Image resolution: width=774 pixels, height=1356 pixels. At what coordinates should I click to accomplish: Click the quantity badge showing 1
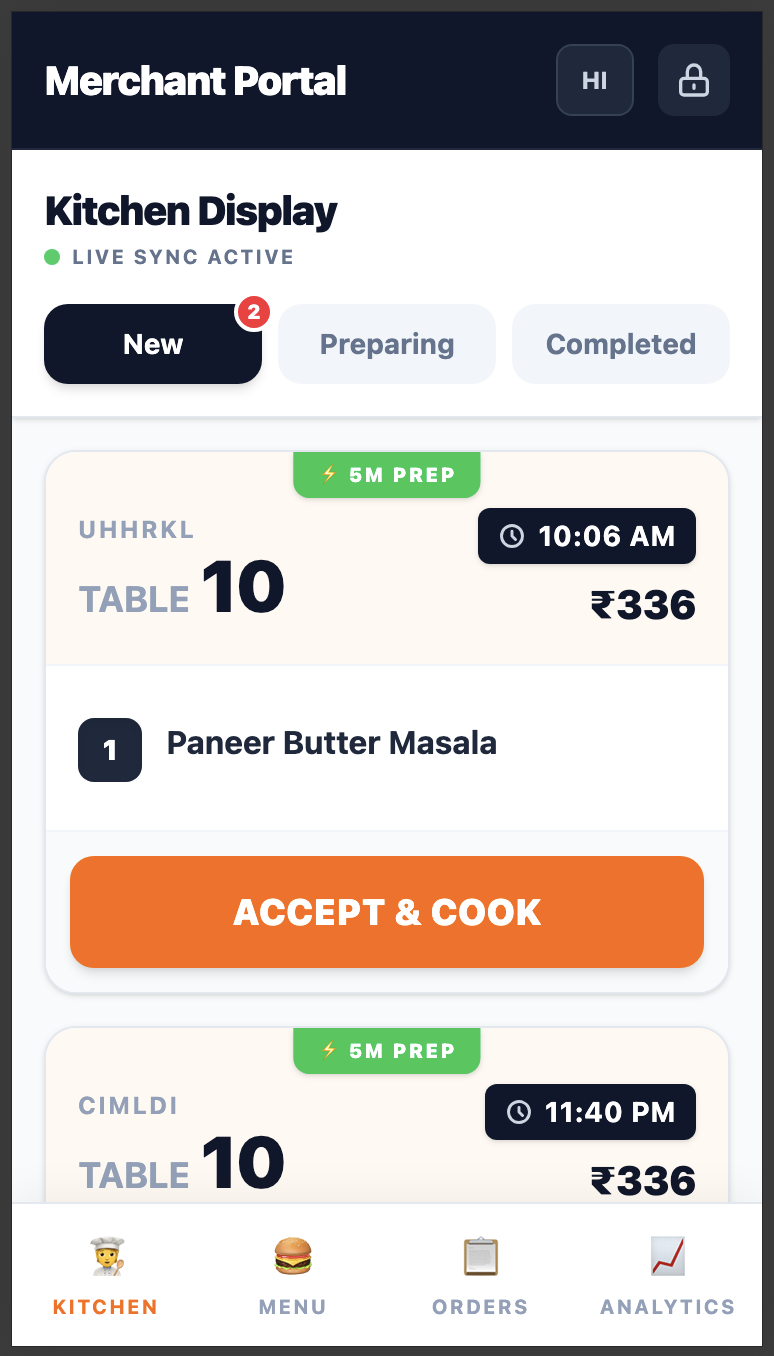click(x=110, y=749)
